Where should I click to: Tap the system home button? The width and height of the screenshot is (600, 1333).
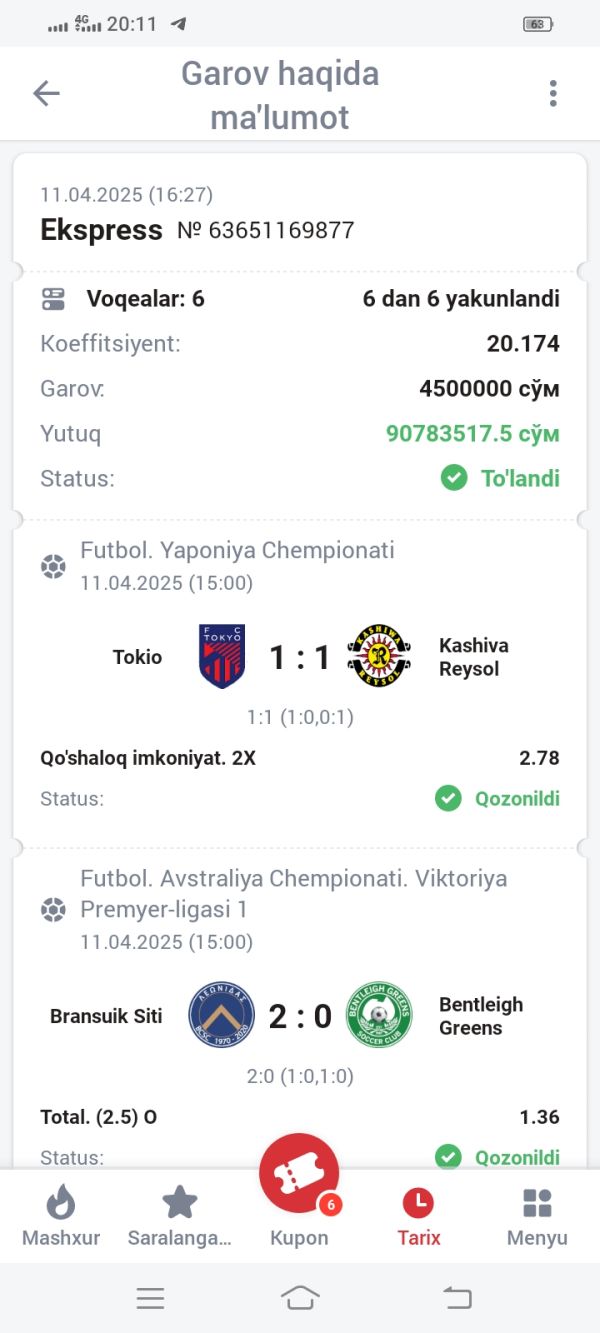300,1298
